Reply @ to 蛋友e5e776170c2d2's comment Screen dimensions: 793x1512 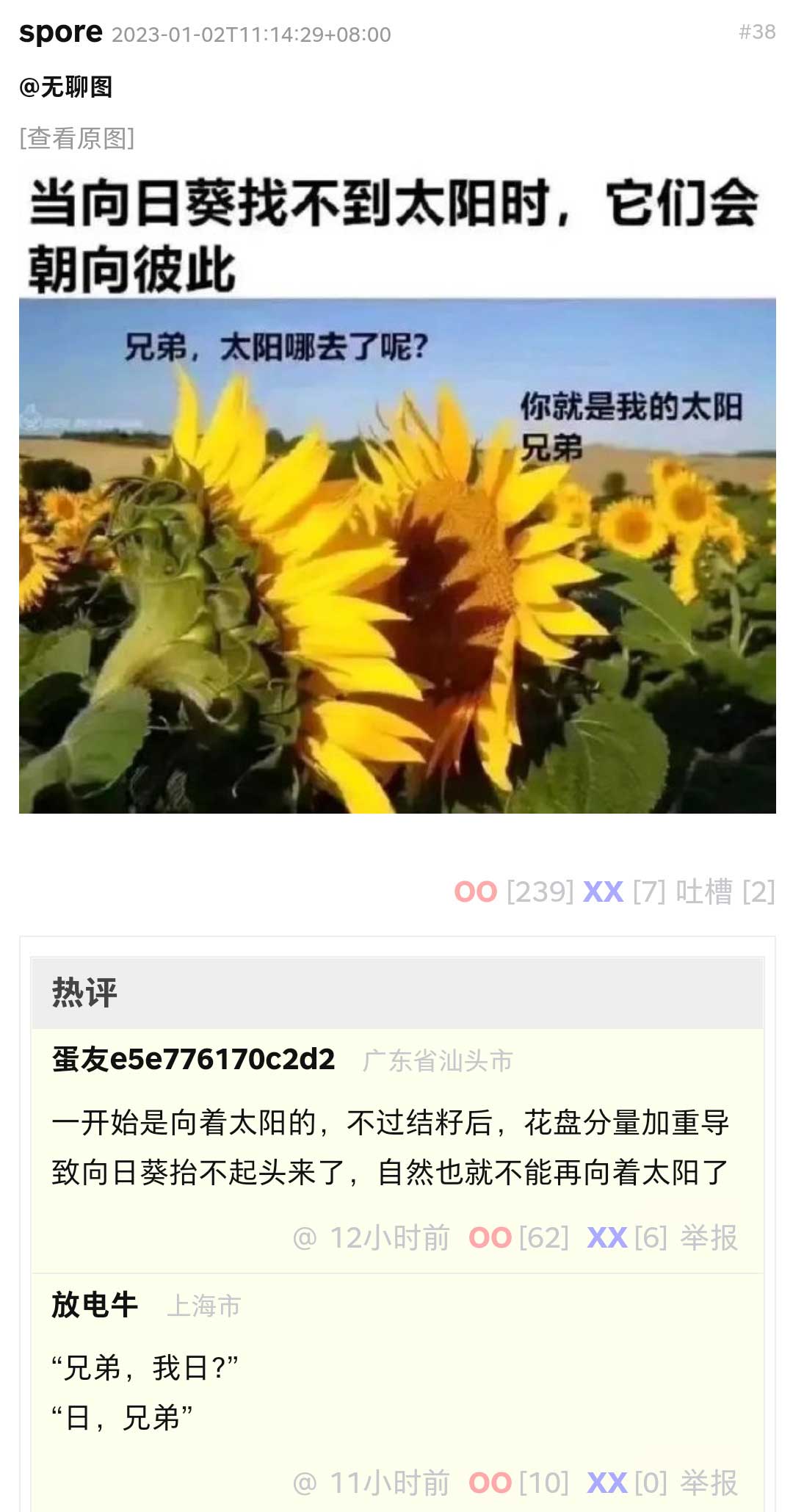pyautogui.click(x=305, y=1238)
